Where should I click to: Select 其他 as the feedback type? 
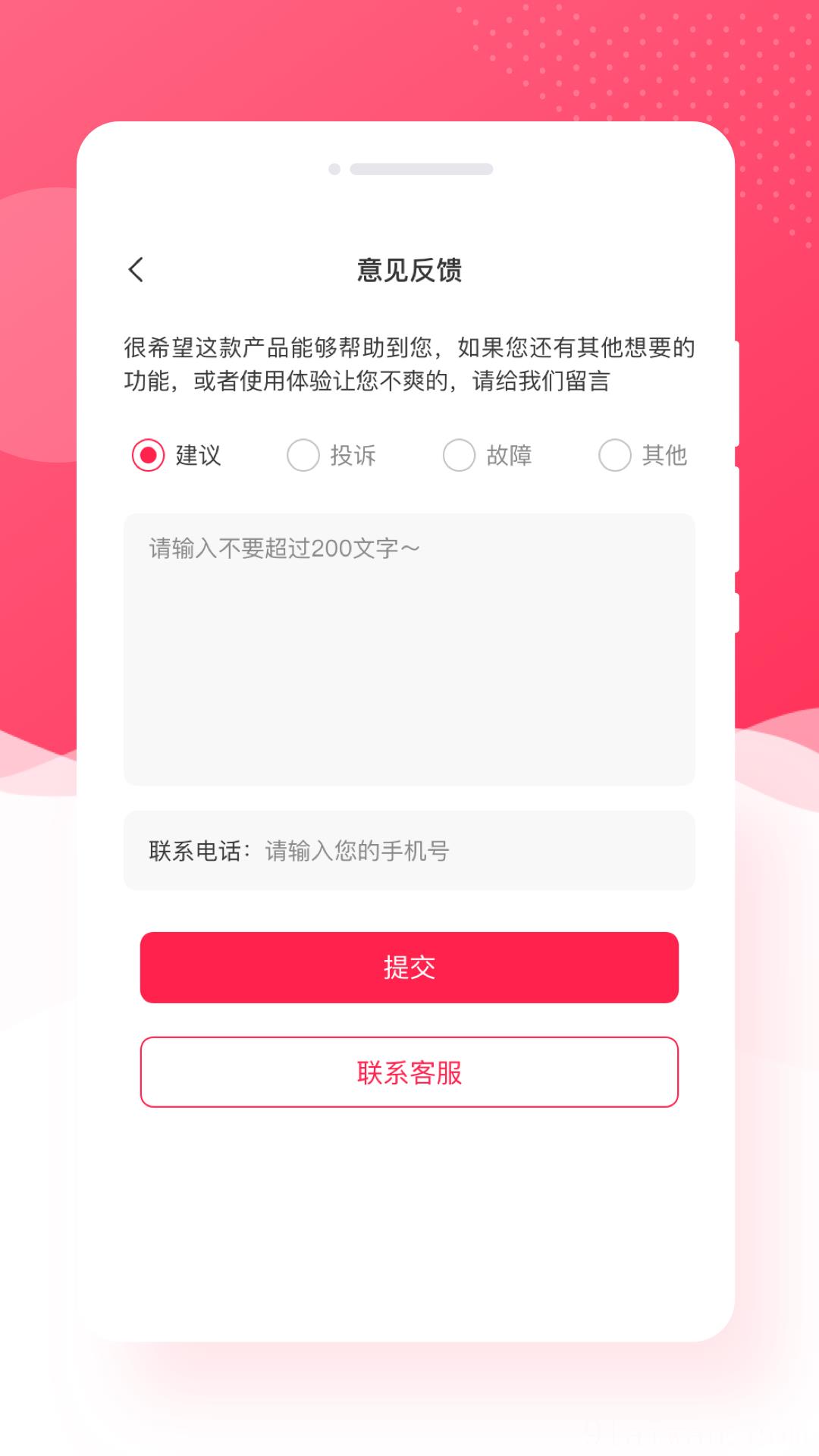pos(615,455)
